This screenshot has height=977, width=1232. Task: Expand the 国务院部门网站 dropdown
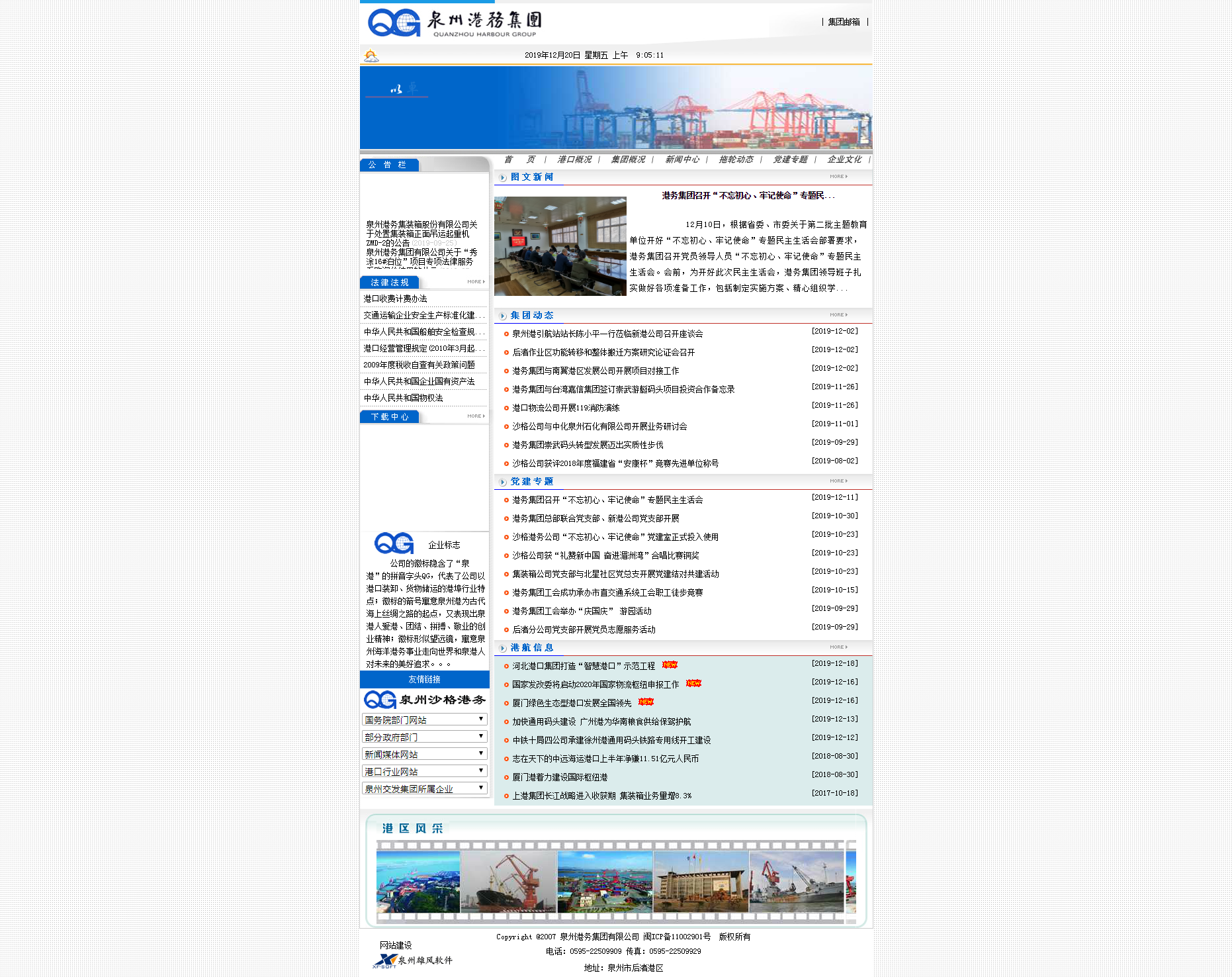click(424, 720)
